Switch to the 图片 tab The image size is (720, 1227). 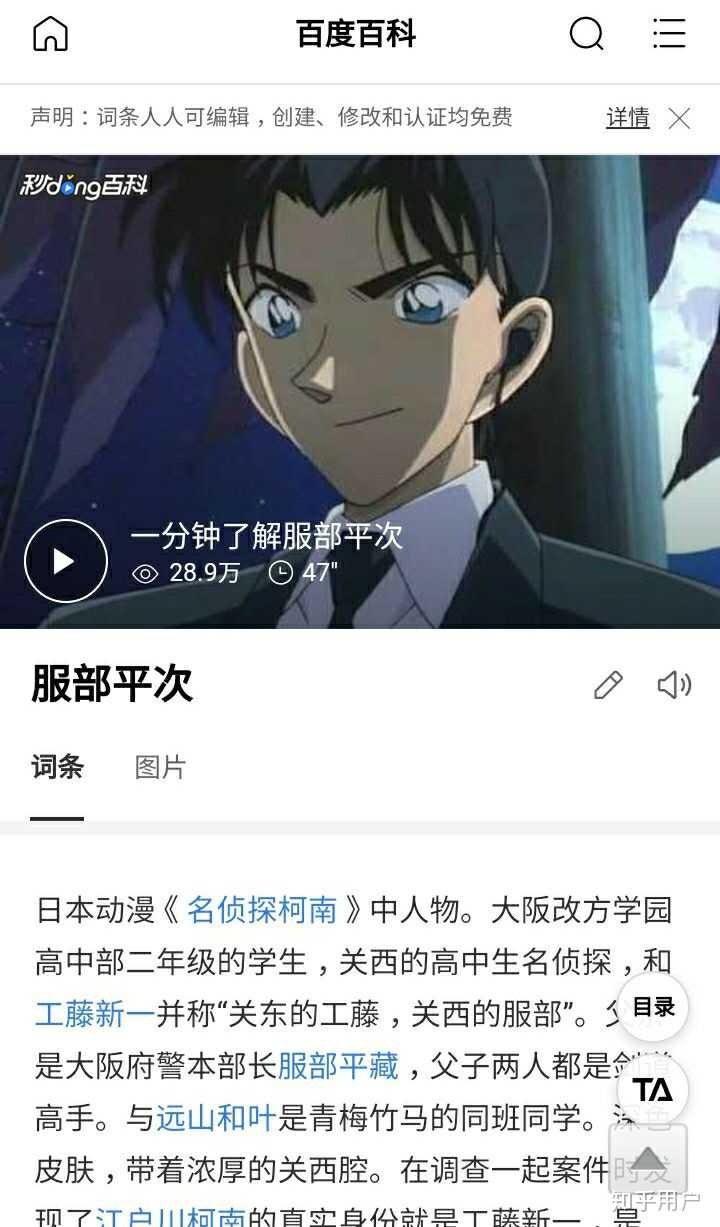point(160,767)
